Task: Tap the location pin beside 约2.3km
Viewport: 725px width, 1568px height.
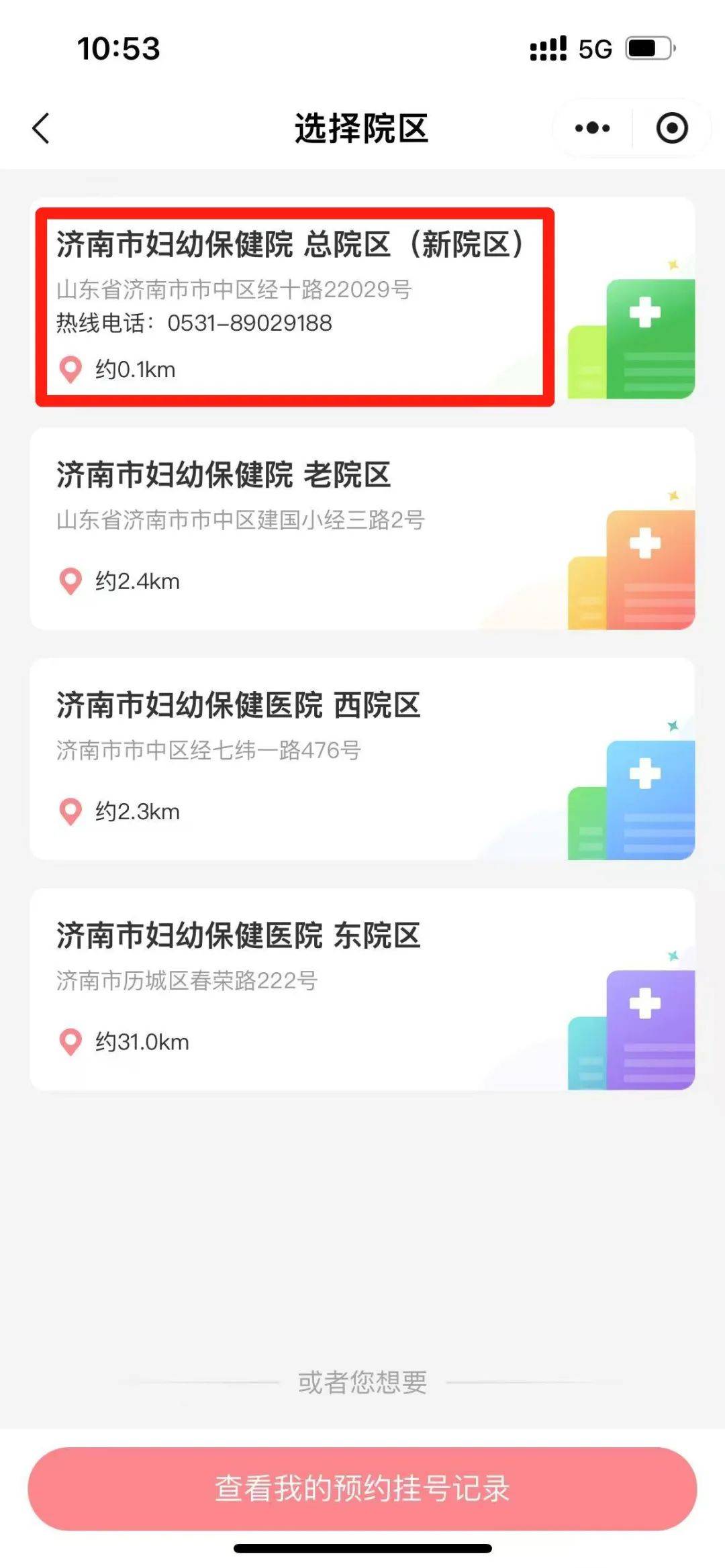Action: coord(70,812)
